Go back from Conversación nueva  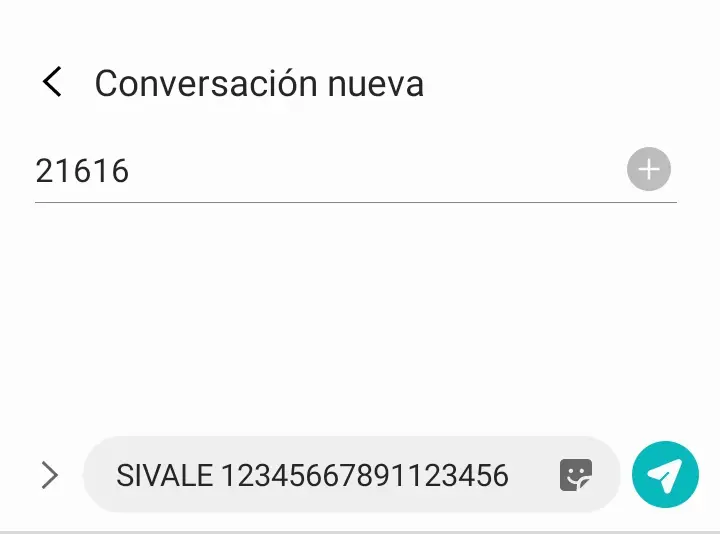[x=52, y=82]
